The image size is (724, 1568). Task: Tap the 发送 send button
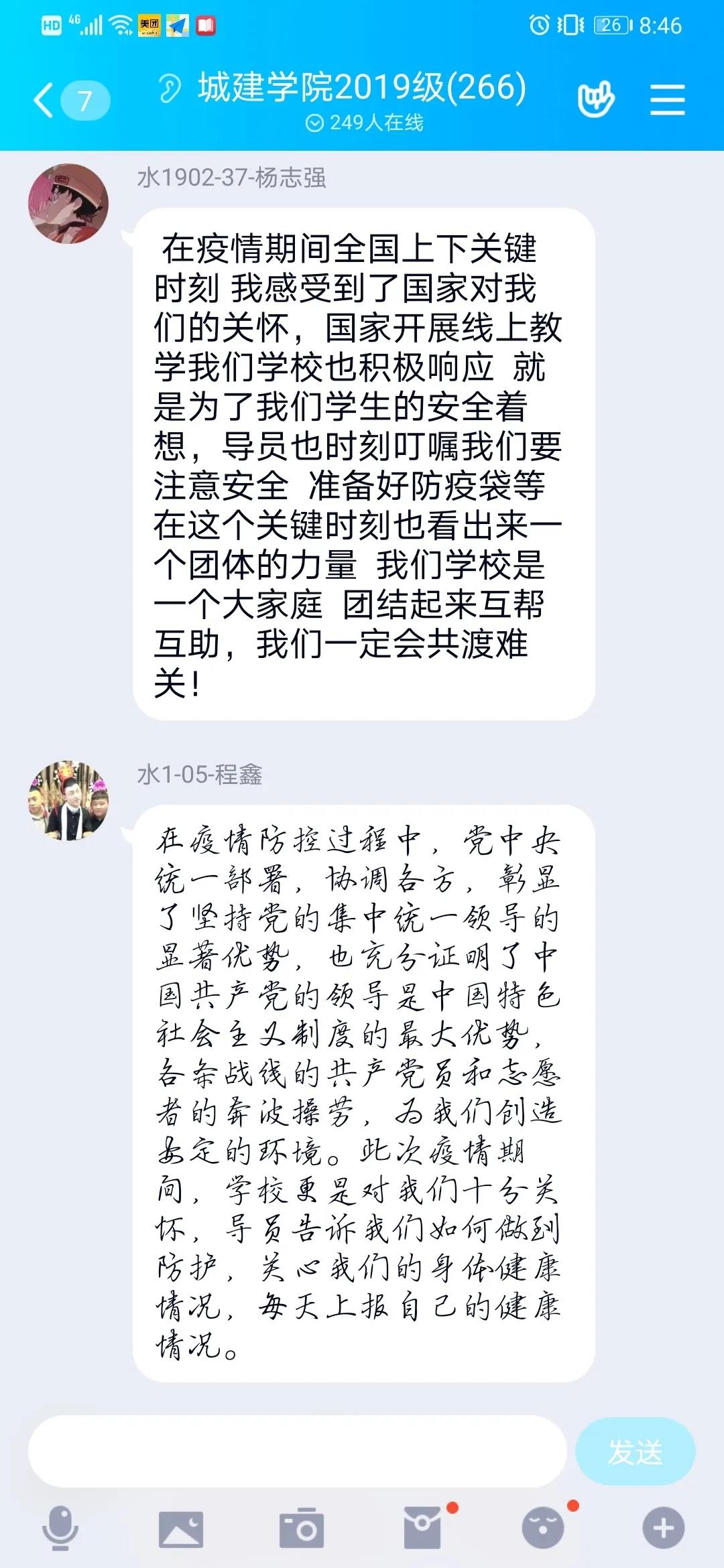coord(634,1452)
